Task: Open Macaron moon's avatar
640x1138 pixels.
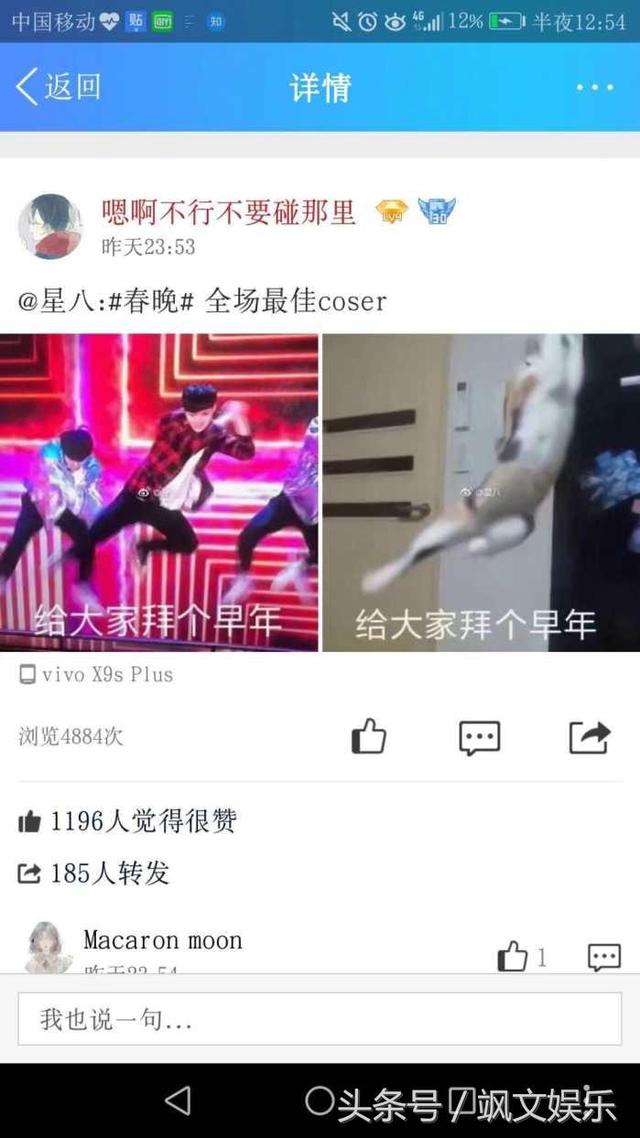Action: coord(48,948)
